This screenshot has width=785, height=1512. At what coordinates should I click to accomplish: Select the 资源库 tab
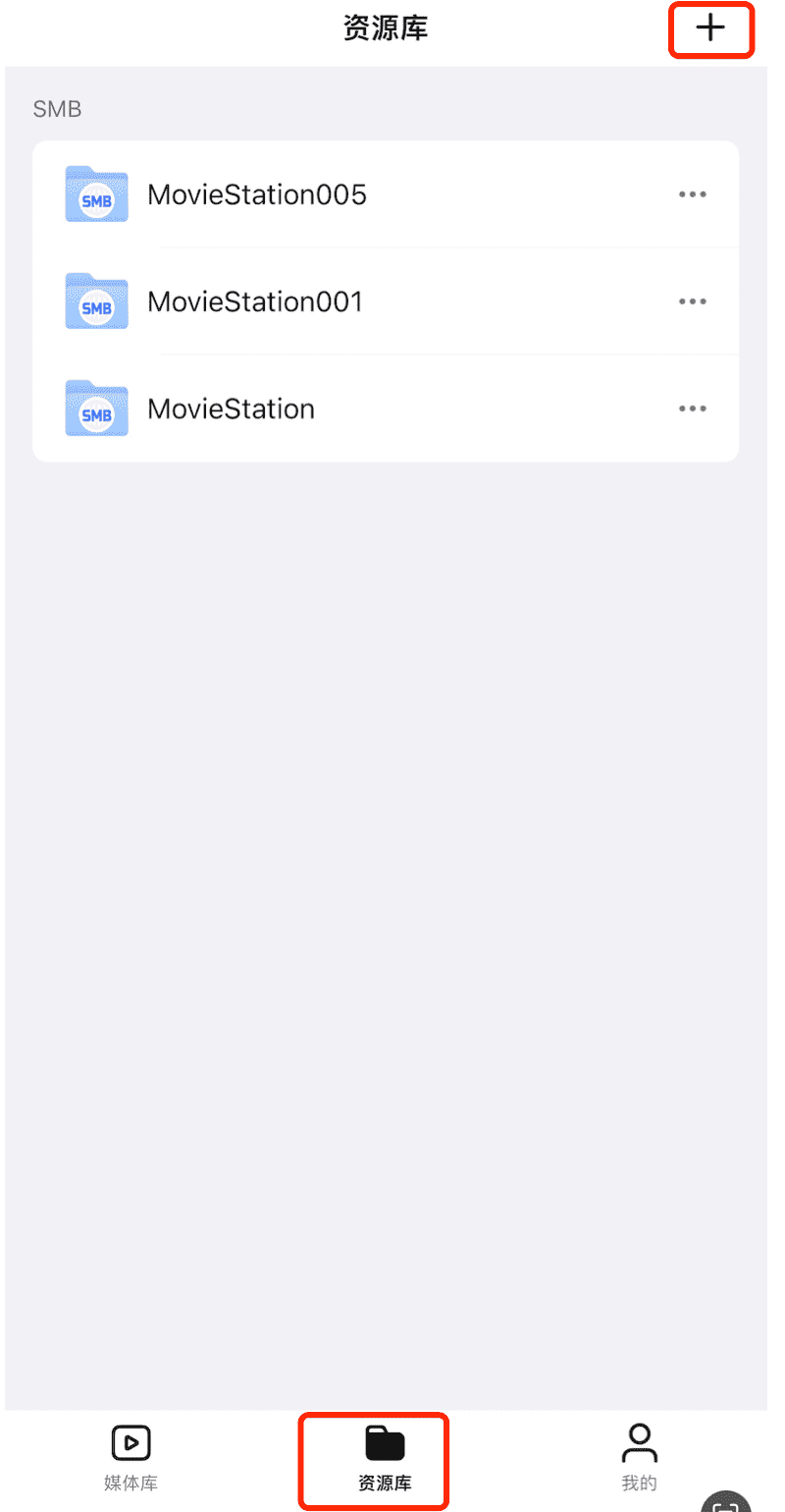(x=385, y=1458)
